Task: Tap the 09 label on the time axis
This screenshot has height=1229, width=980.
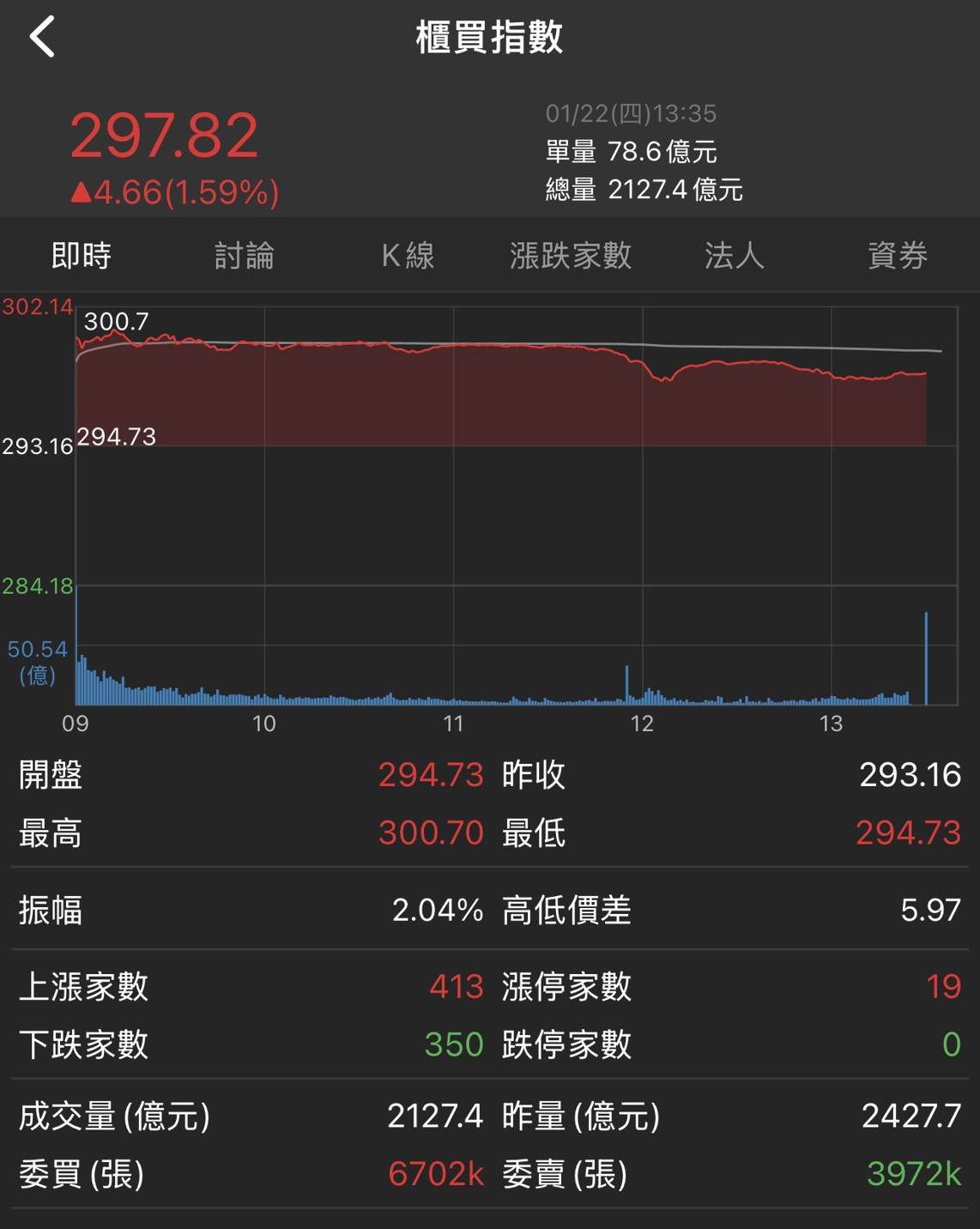Action: coord(76,723)
